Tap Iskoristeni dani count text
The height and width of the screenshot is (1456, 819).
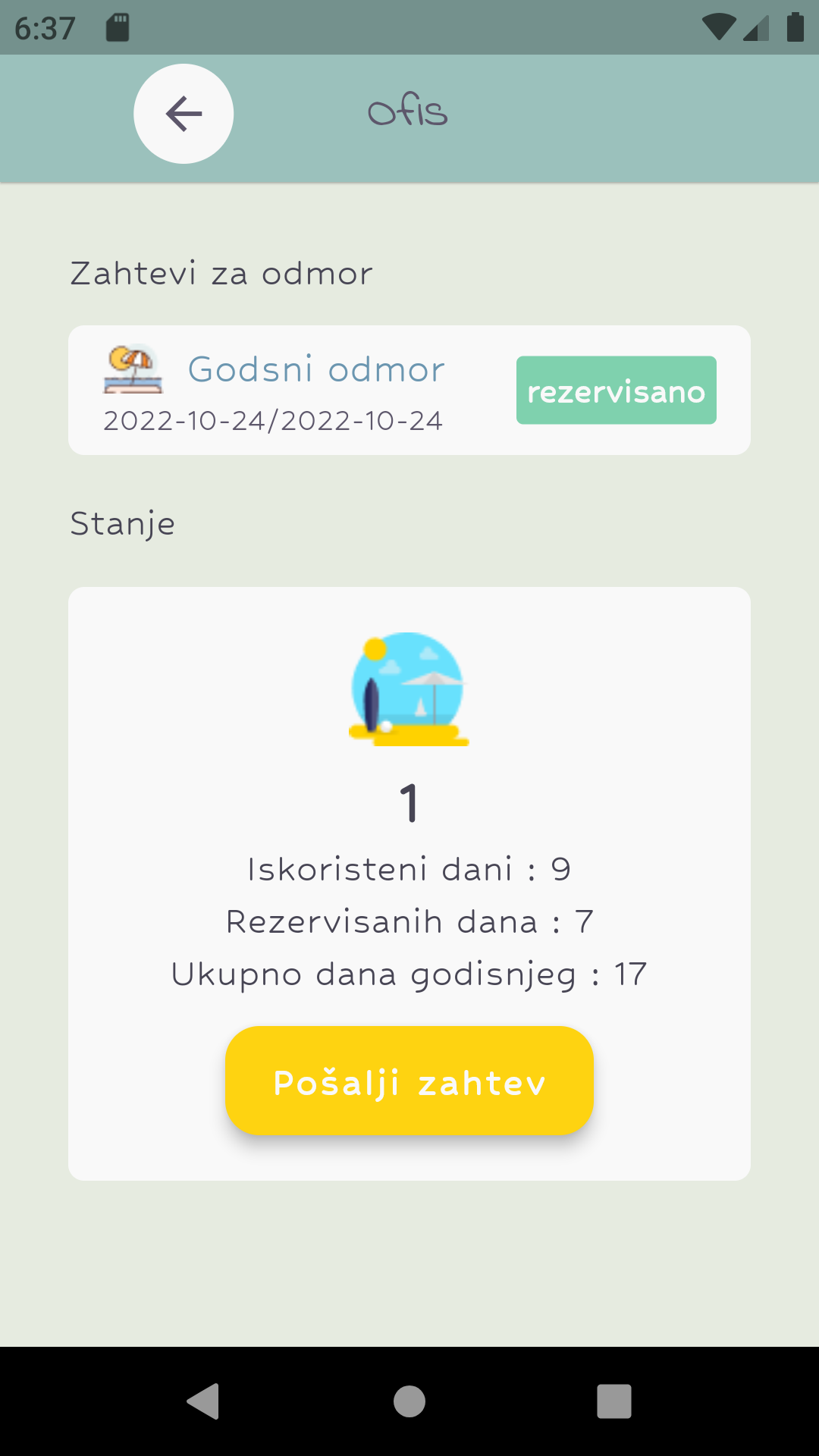pos(409,870)
